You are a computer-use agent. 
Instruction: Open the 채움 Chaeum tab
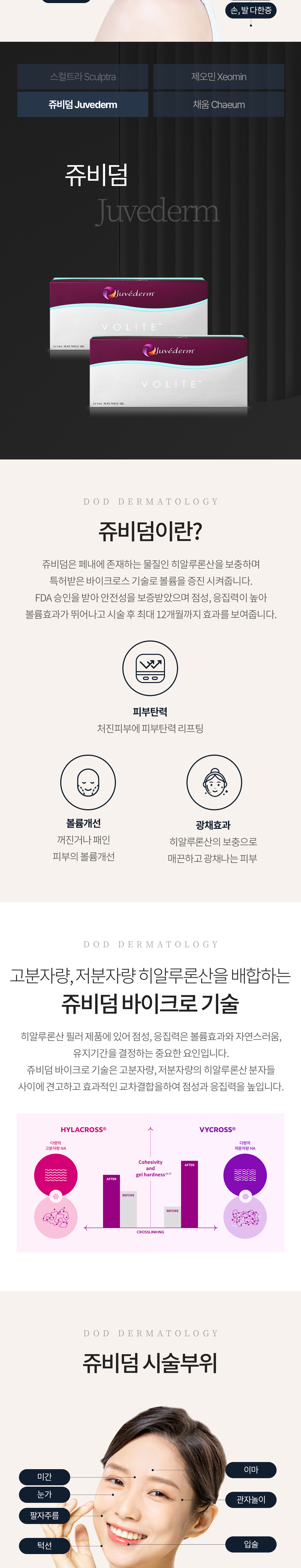click(218, 105)
